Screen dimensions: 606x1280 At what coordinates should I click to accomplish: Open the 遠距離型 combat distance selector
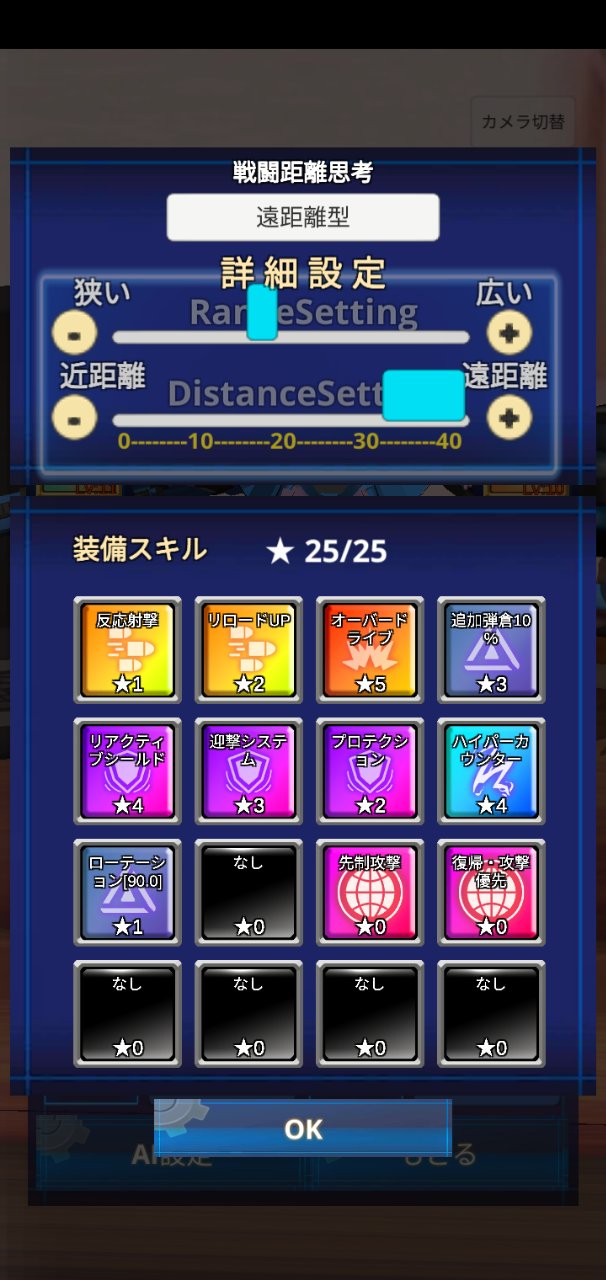pyautogui.click(x=303, y=217)
